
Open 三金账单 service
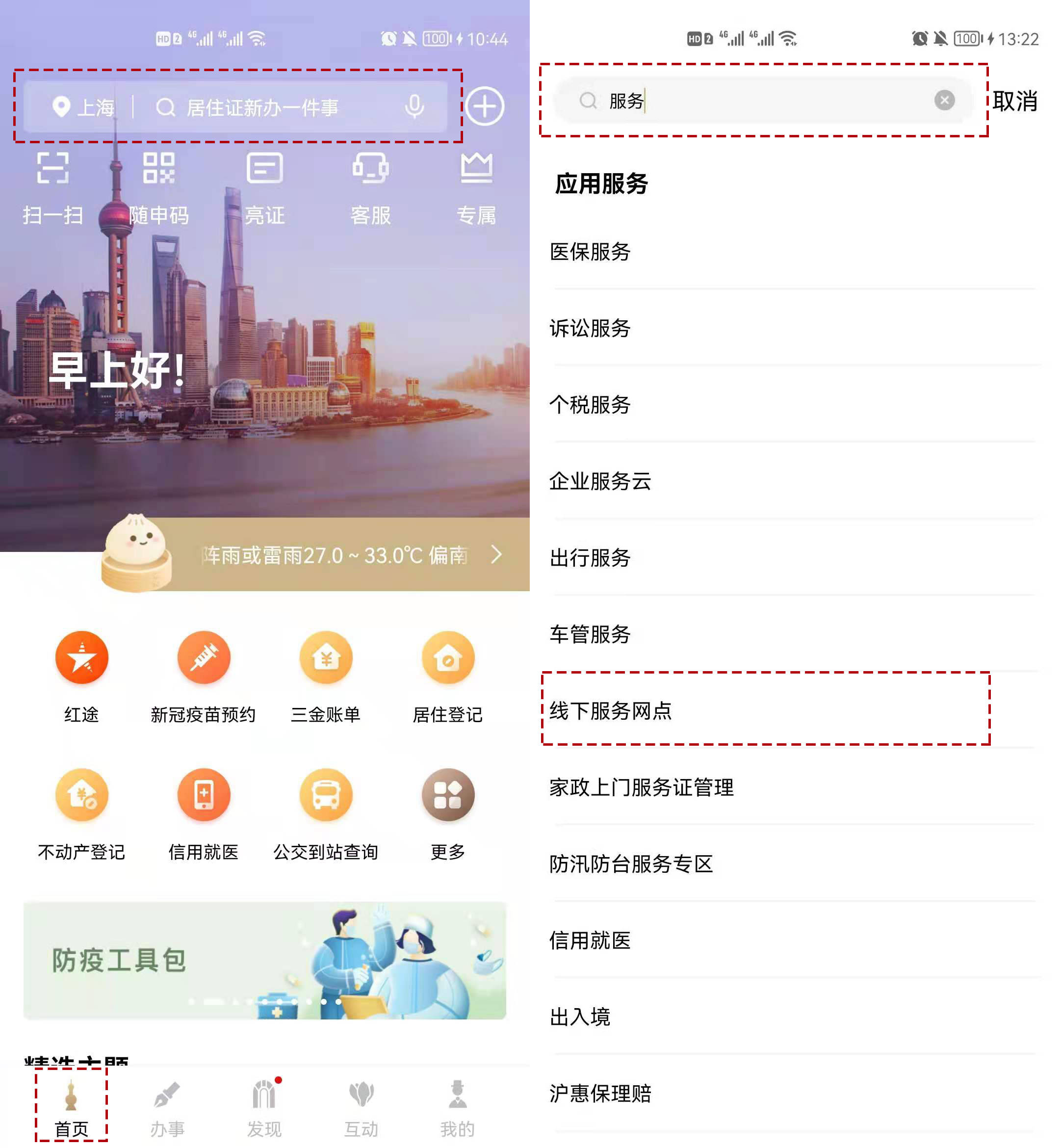click(x=326, y=675)
